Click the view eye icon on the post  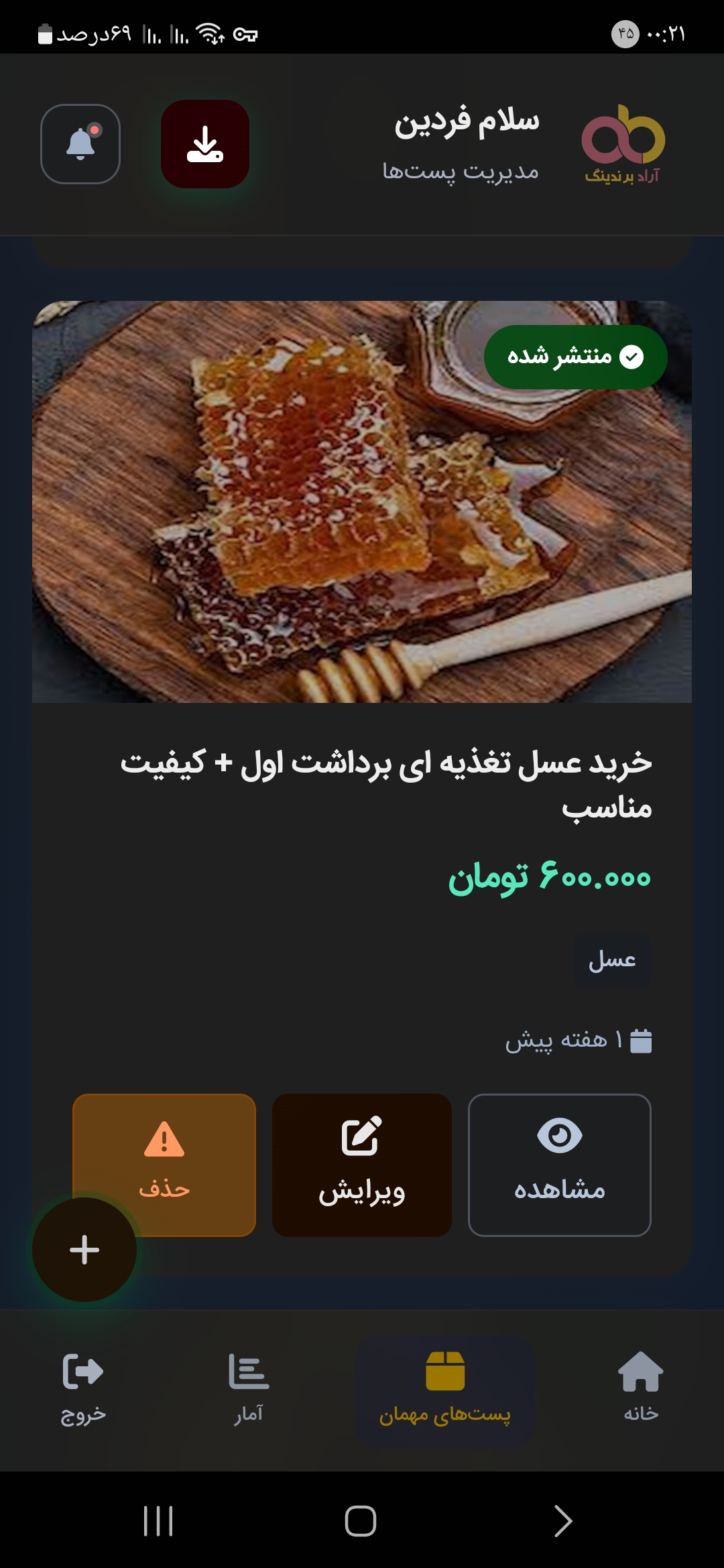click(x=558, y=1134)
